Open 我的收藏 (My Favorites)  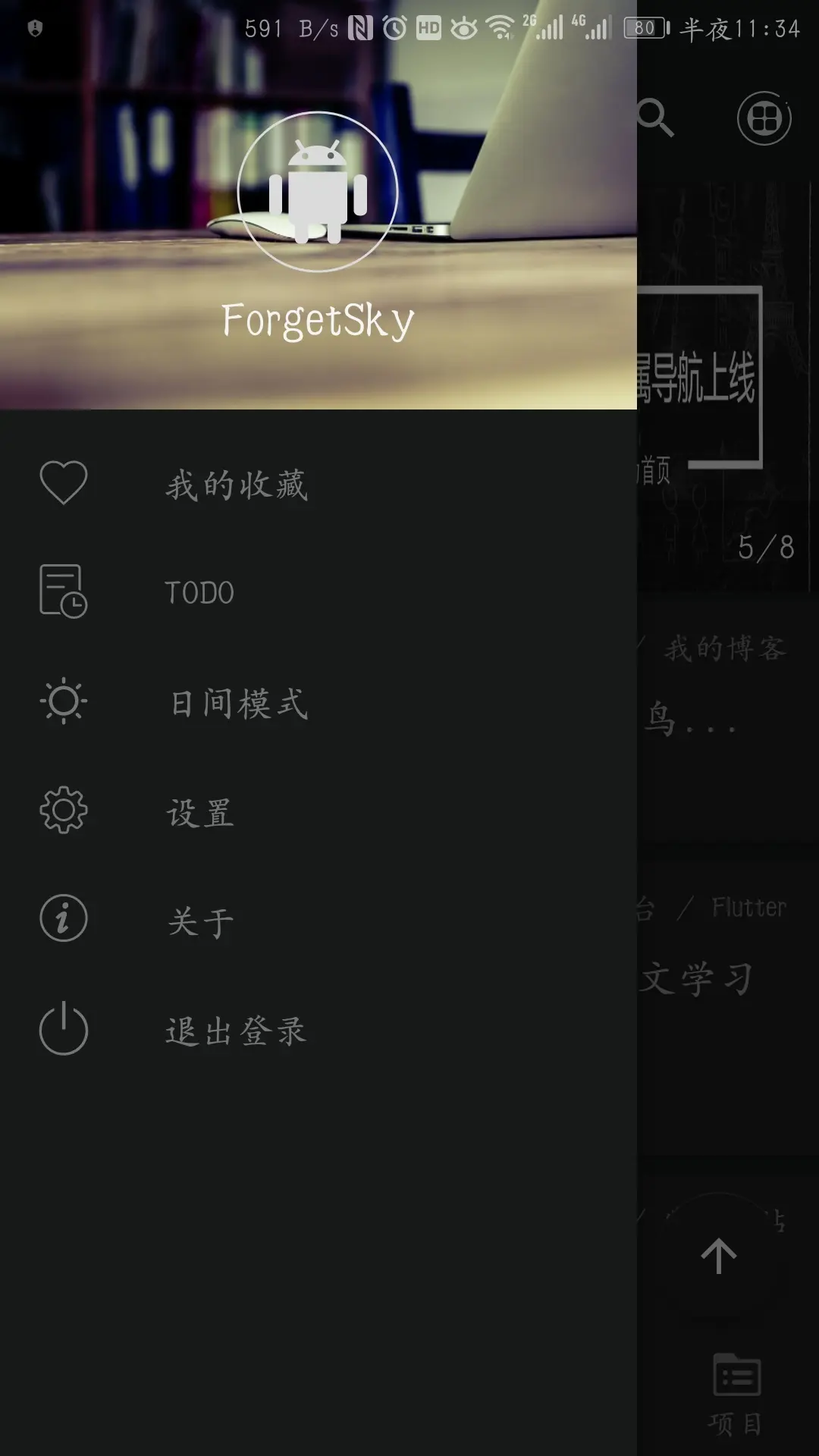click(237, 485)
